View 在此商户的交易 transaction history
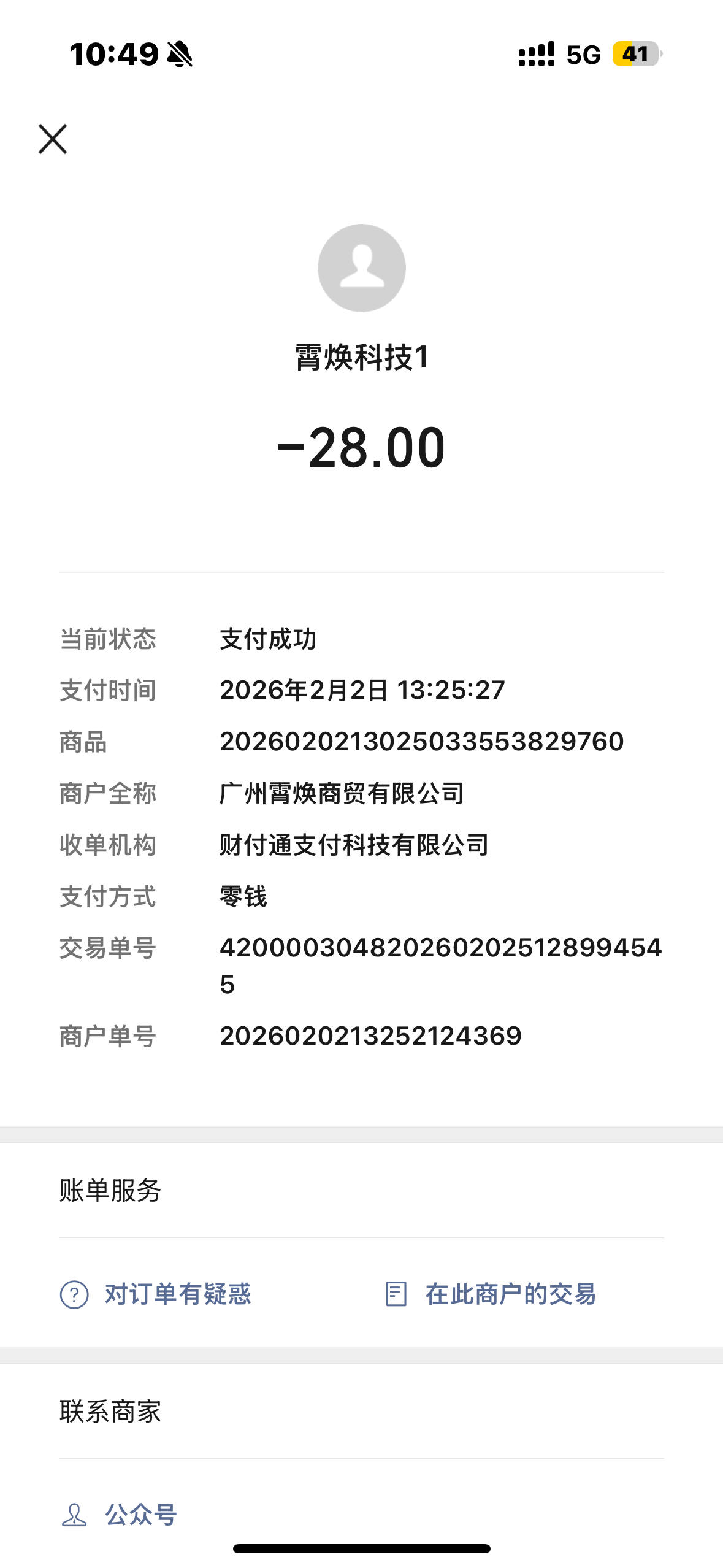723x1568 pixels. (491, 1294)
